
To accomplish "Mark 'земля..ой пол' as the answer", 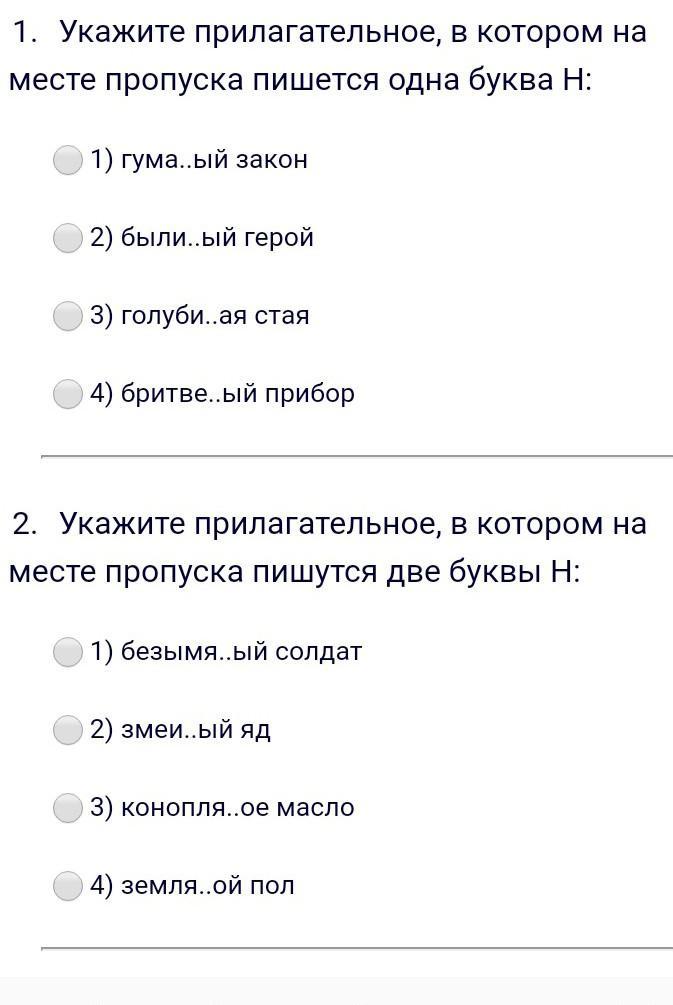I will 67,886.
